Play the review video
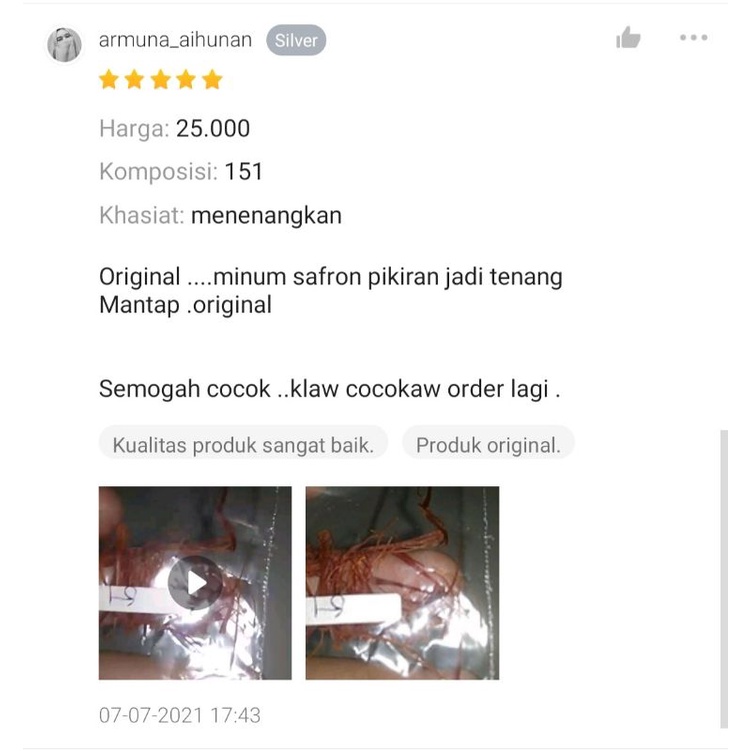751x751 pixels. pyautogui.click(x=195, y=582)
